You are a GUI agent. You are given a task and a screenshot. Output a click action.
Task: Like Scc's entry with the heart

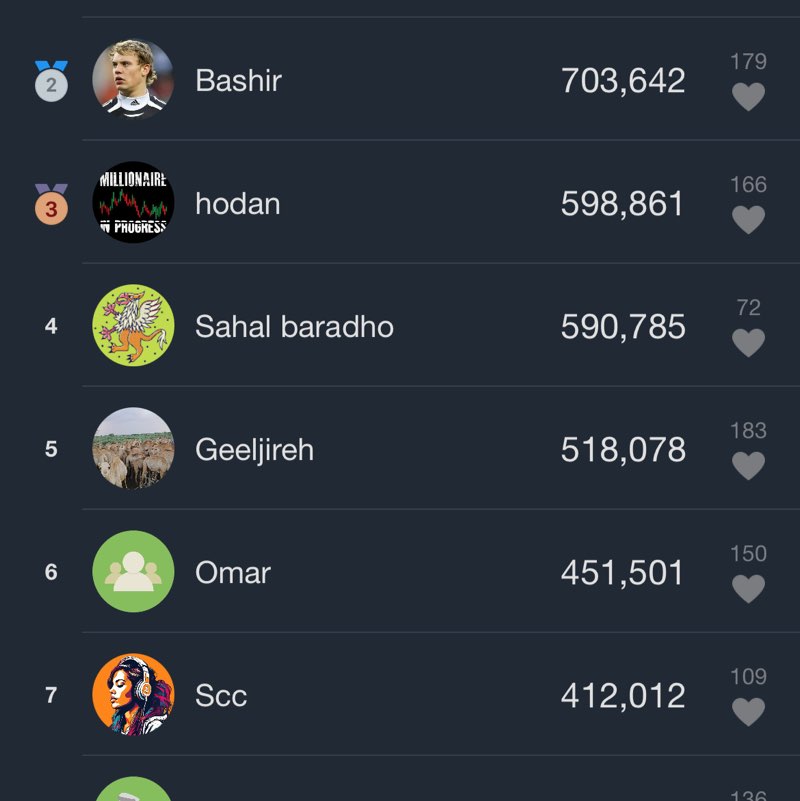coord(749,711)
